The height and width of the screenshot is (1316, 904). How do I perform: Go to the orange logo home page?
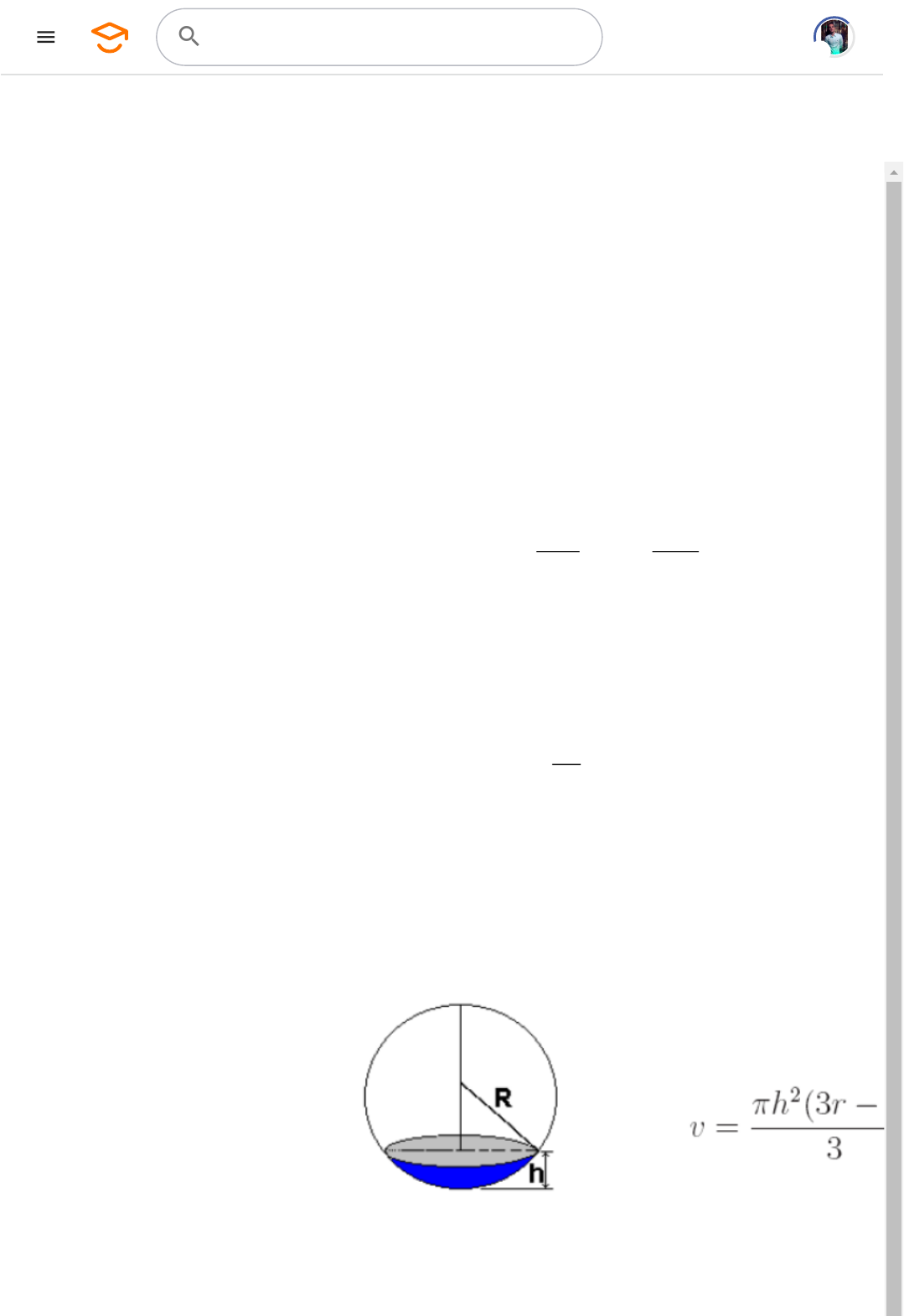click(x=110, y=37)
